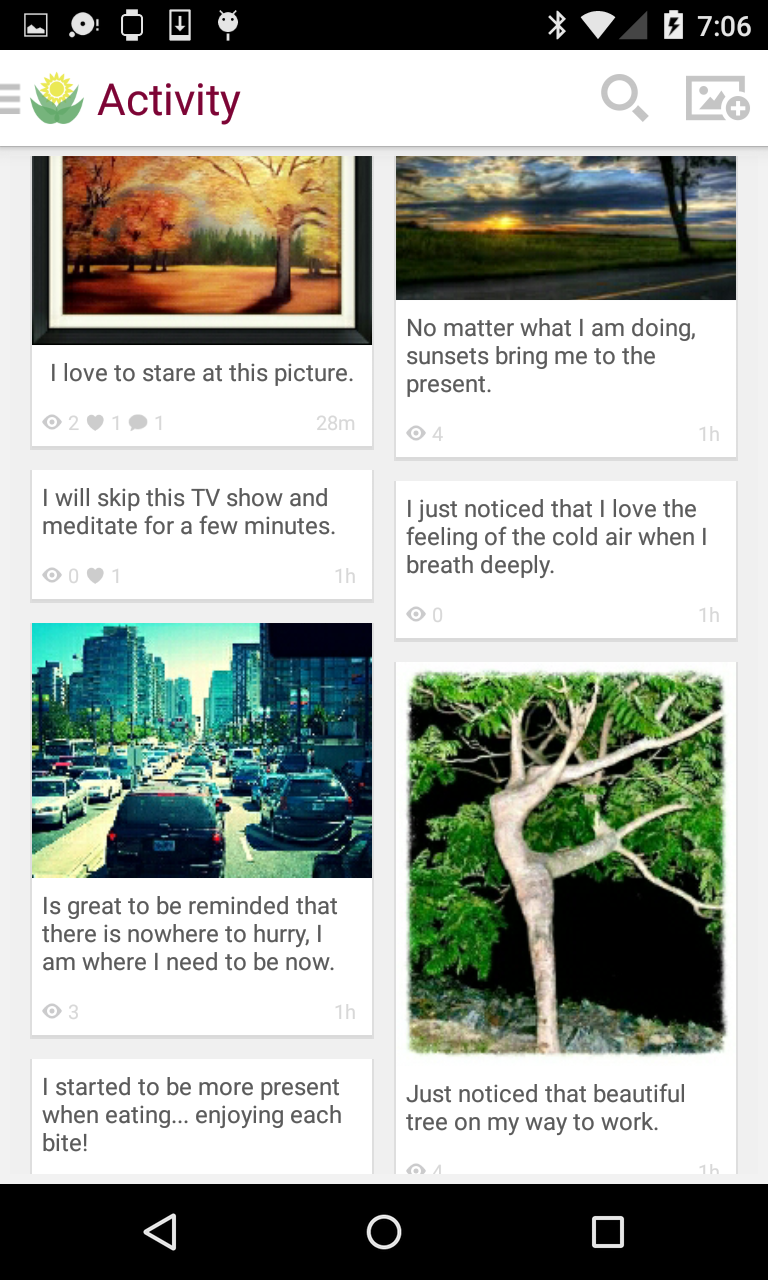Open search in Activity
This screenshot has height=1280, width=768.
coord(624,99)
